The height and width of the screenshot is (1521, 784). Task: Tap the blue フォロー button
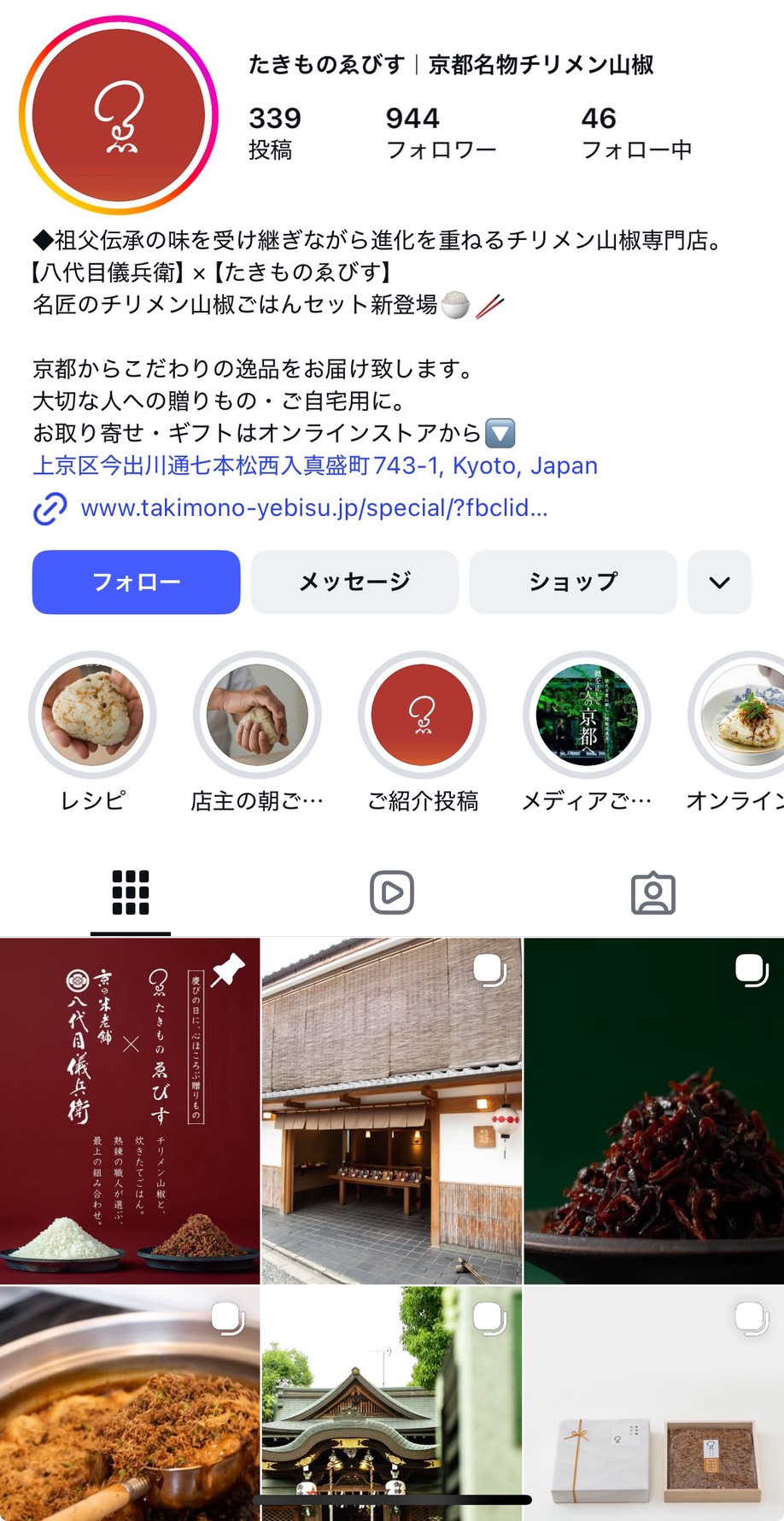pyautogui.click(x=136, y=582)
